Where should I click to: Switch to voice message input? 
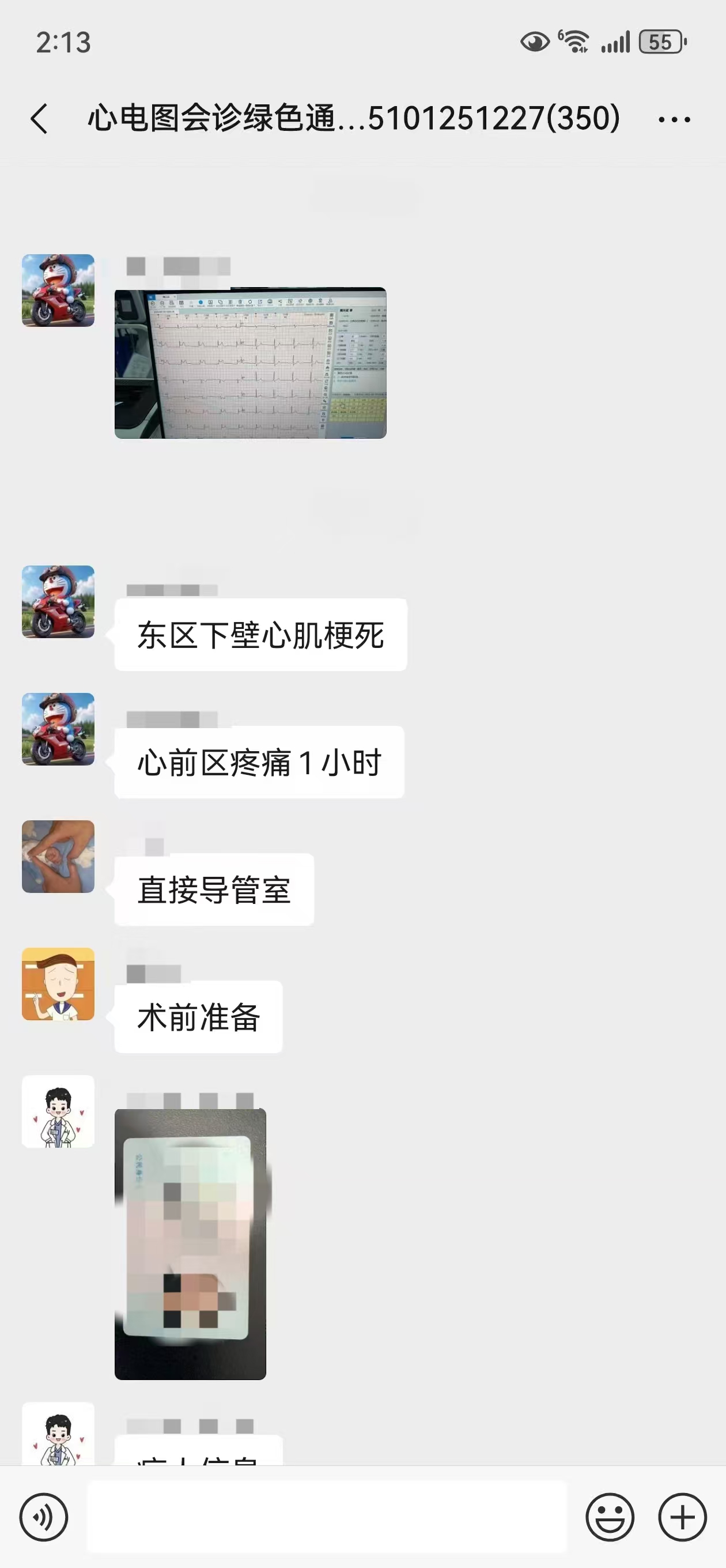pos(44,1517)
